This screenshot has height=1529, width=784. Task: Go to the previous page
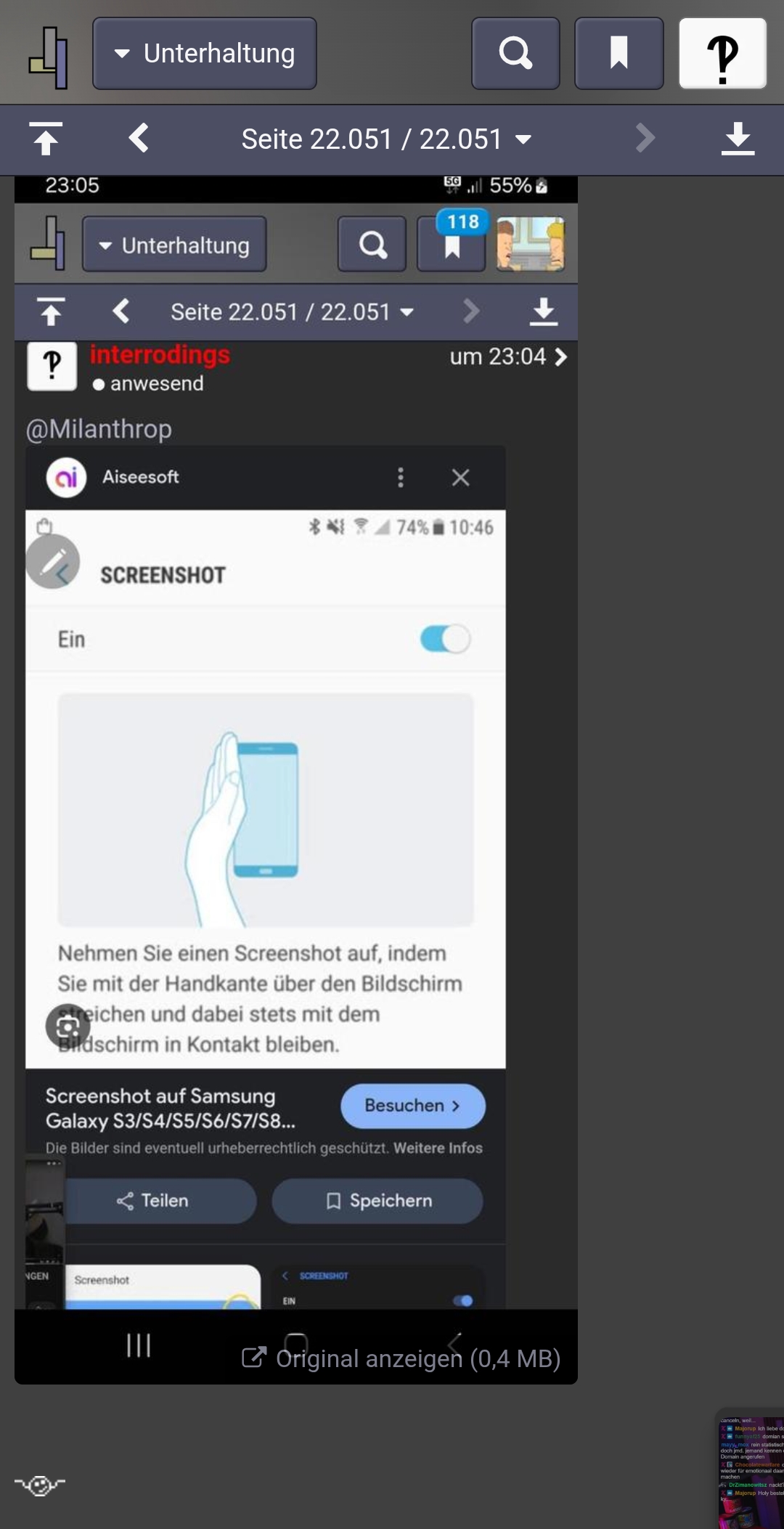pos(139,138)
